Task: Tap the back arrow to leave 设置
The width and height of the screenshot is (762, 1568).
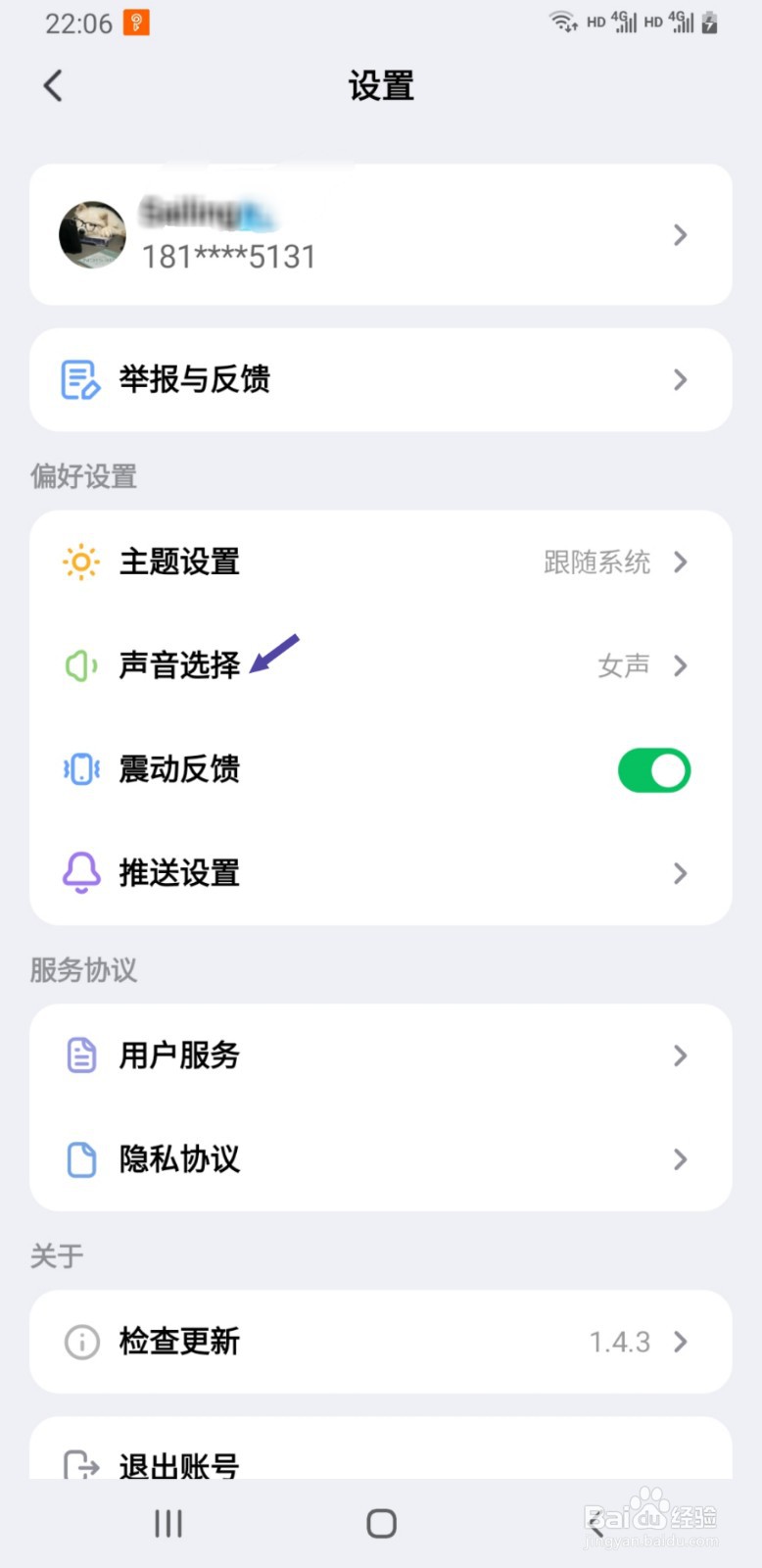Action: (x=52, y=86)
